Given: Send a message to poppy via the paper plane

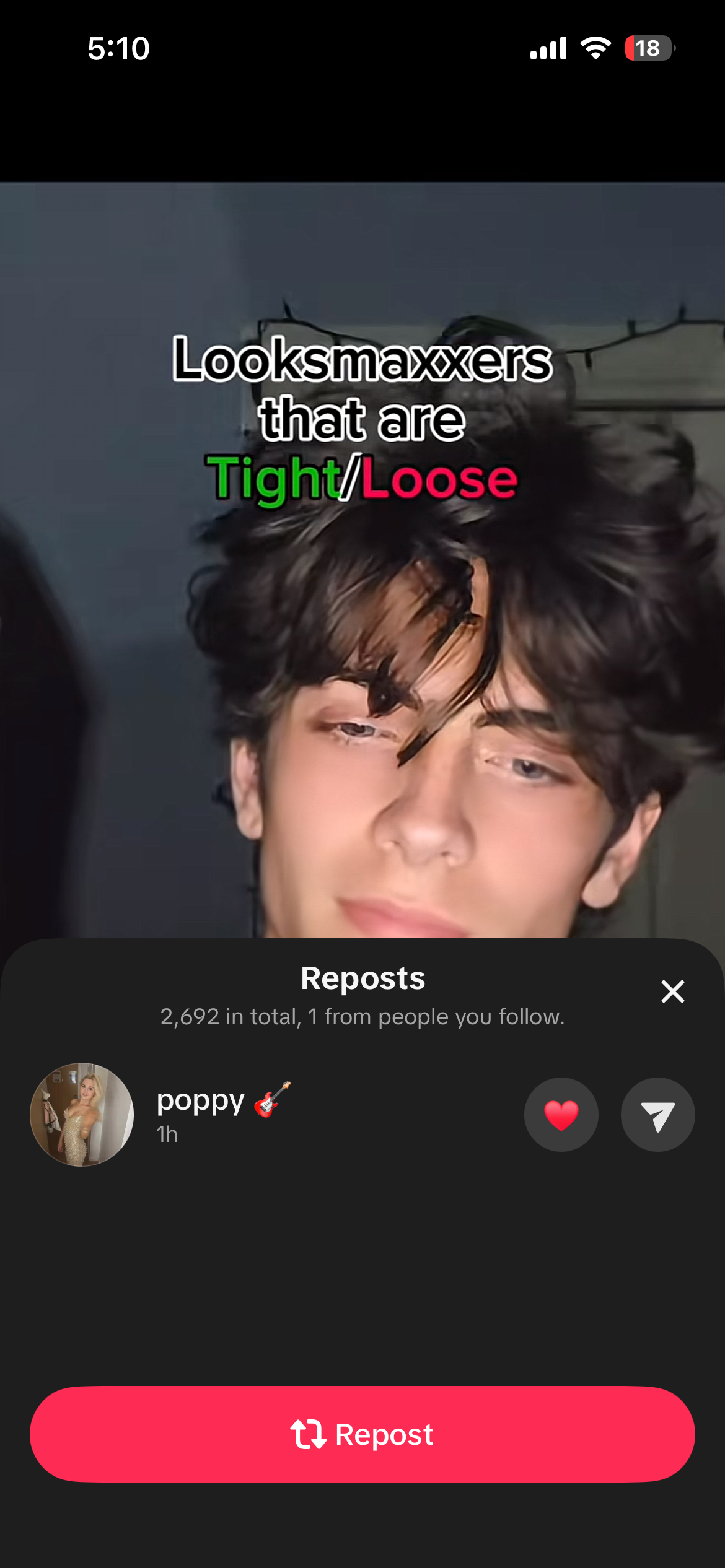Looking at the screenshot, I should pyautogui.click(x=657, y=1115).
